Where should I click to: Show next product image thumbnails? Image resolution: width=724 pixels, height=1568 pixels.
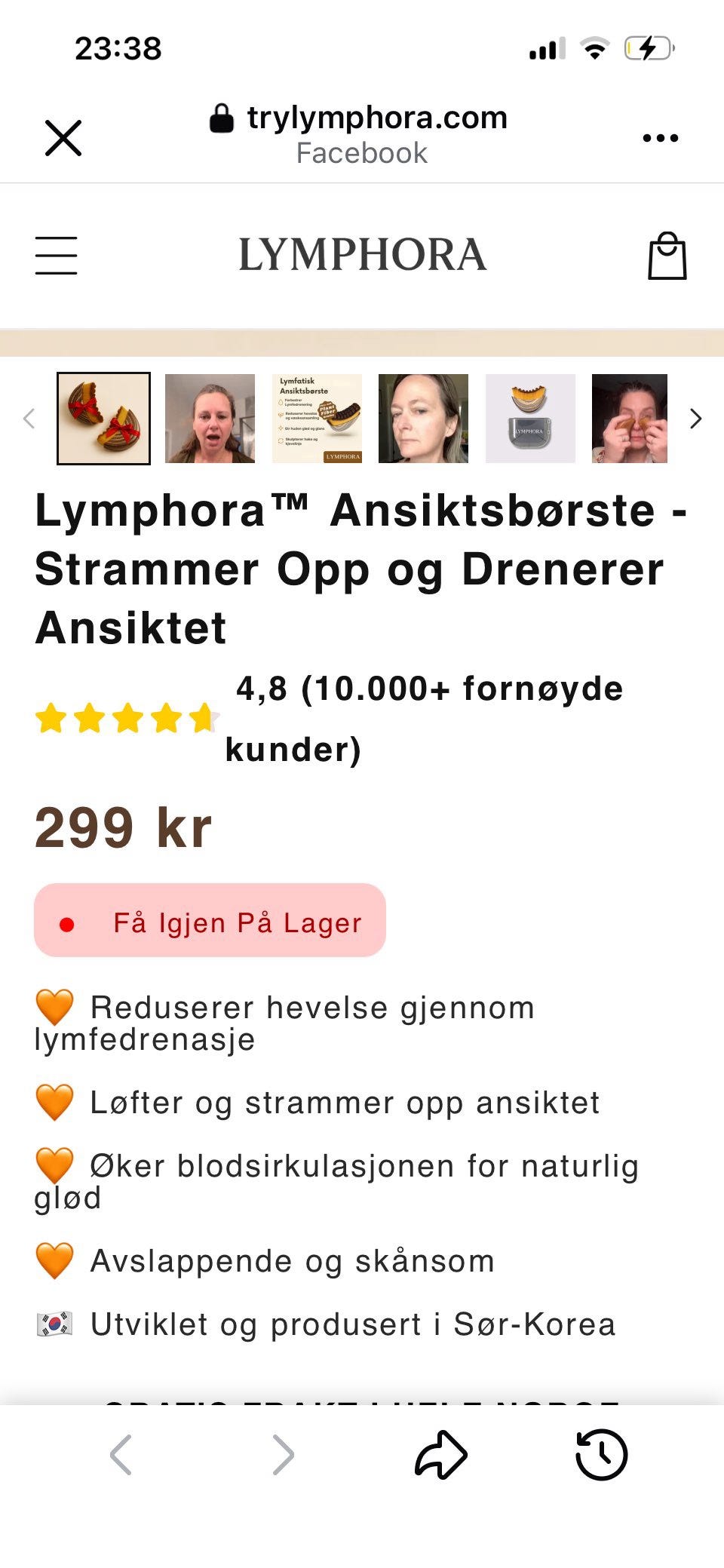pyautogui.click(x=695, y=419)
